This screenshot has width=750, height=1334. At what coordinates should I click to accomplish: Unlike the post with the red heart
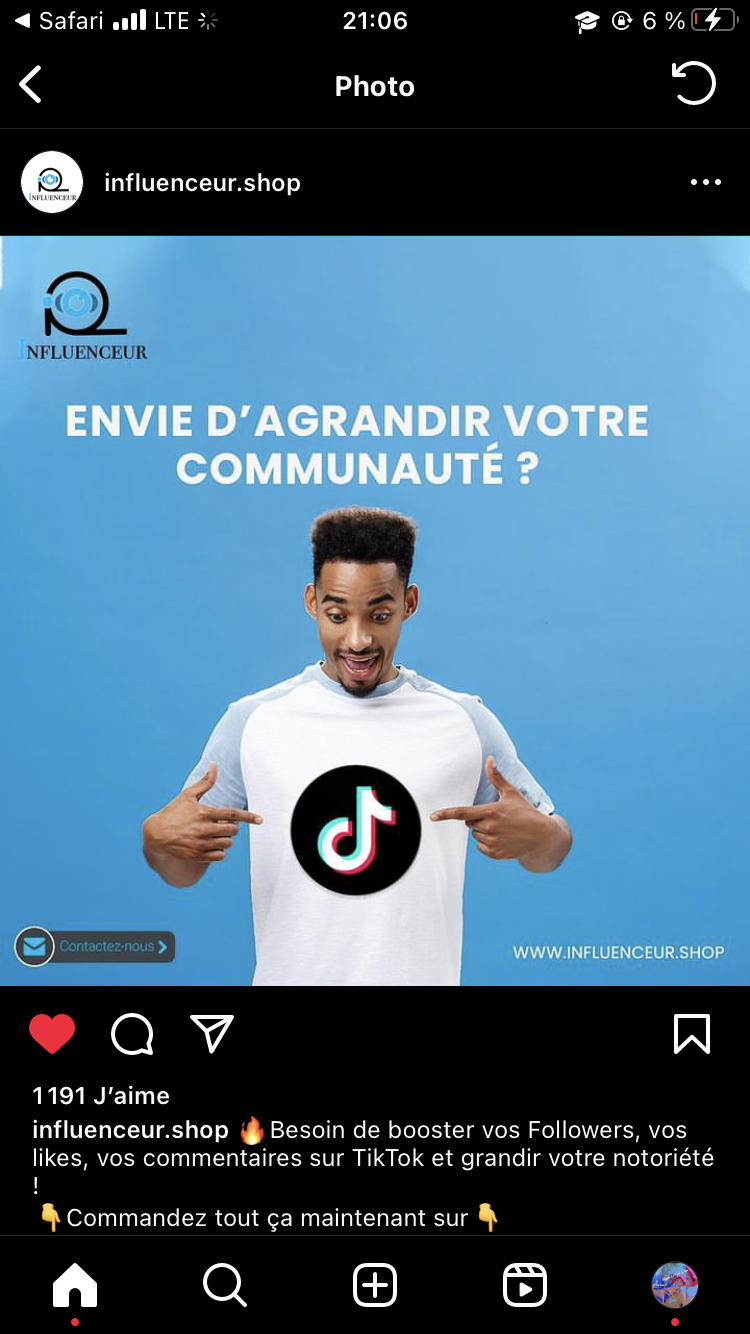52,1034
